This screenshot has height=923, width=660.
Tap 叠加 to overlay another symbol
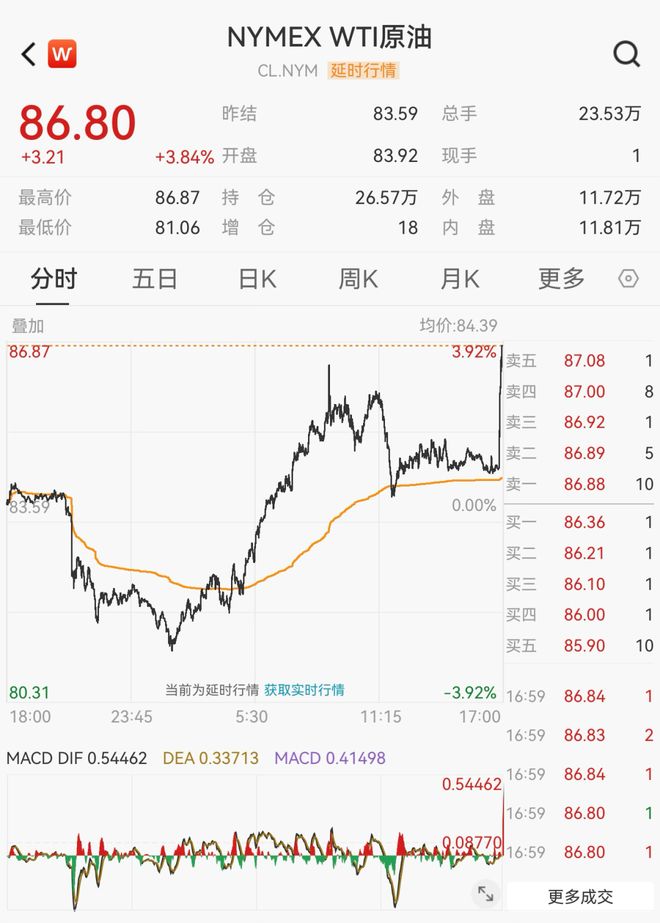[x=28, y=326]
